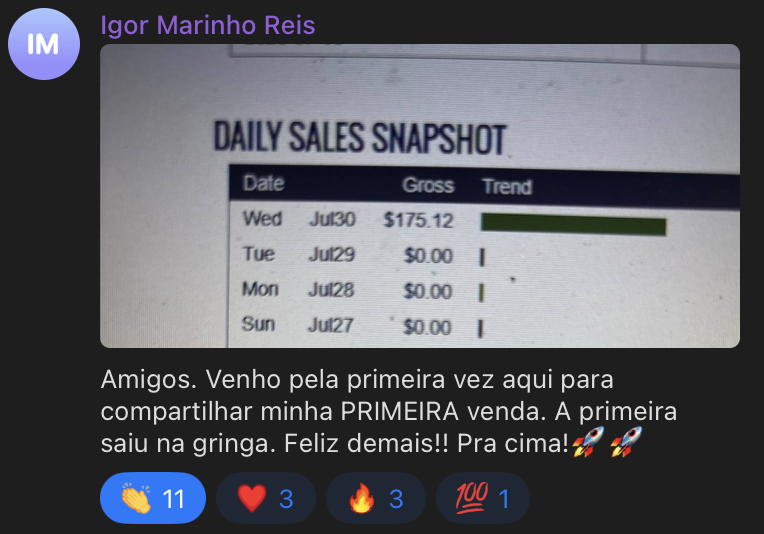Viewport: 764px width, 534px height.
Task: Toggle the clapping hands reaction
Action: [x=153, y=498]
